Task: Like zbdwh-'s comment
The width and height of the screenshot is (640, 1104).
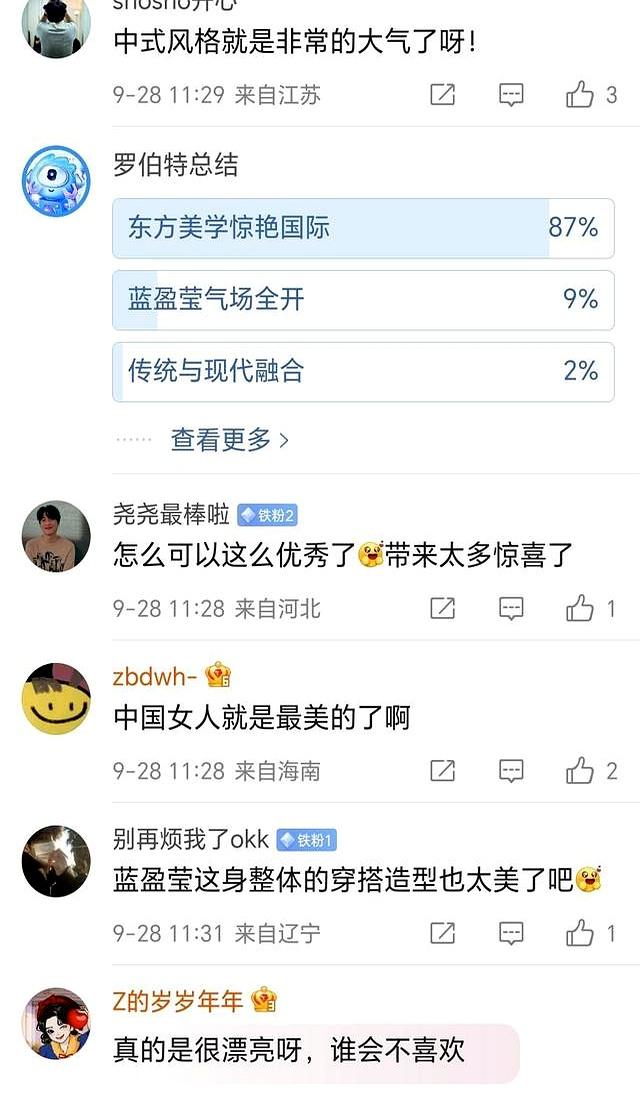Action: coord(580,770)
